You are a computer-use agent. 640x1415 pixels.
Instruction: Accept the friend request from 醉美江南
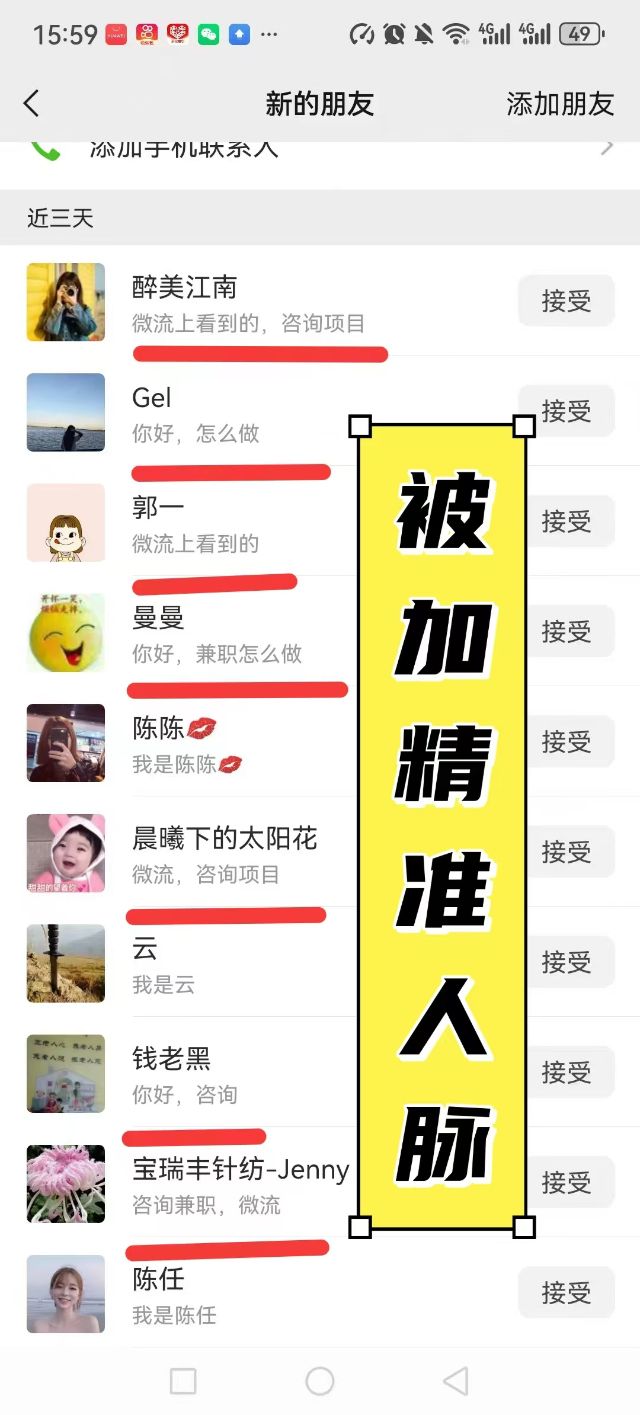[565, 301]
